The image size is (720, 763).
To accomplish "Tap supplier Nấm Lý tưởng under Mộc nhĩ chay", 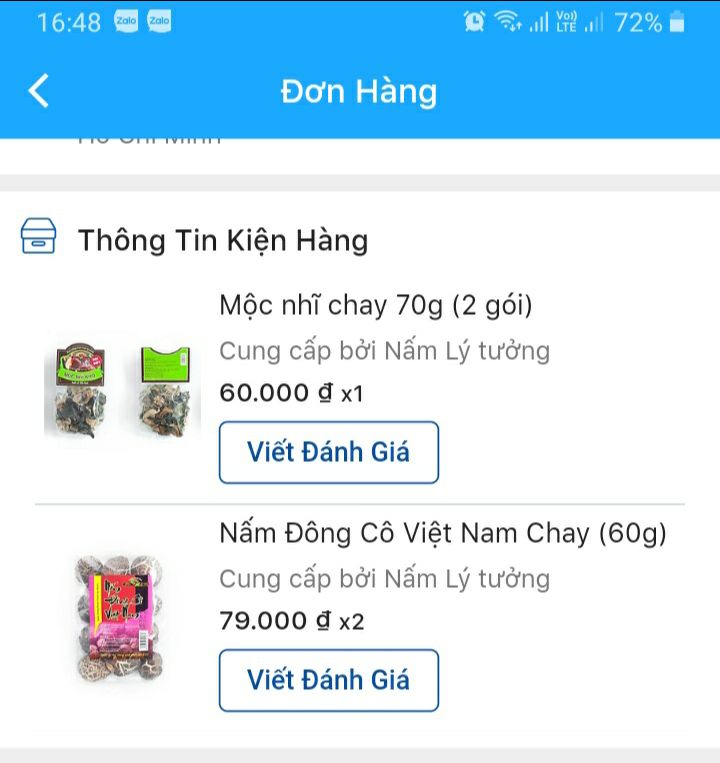I will coord(386,351).
